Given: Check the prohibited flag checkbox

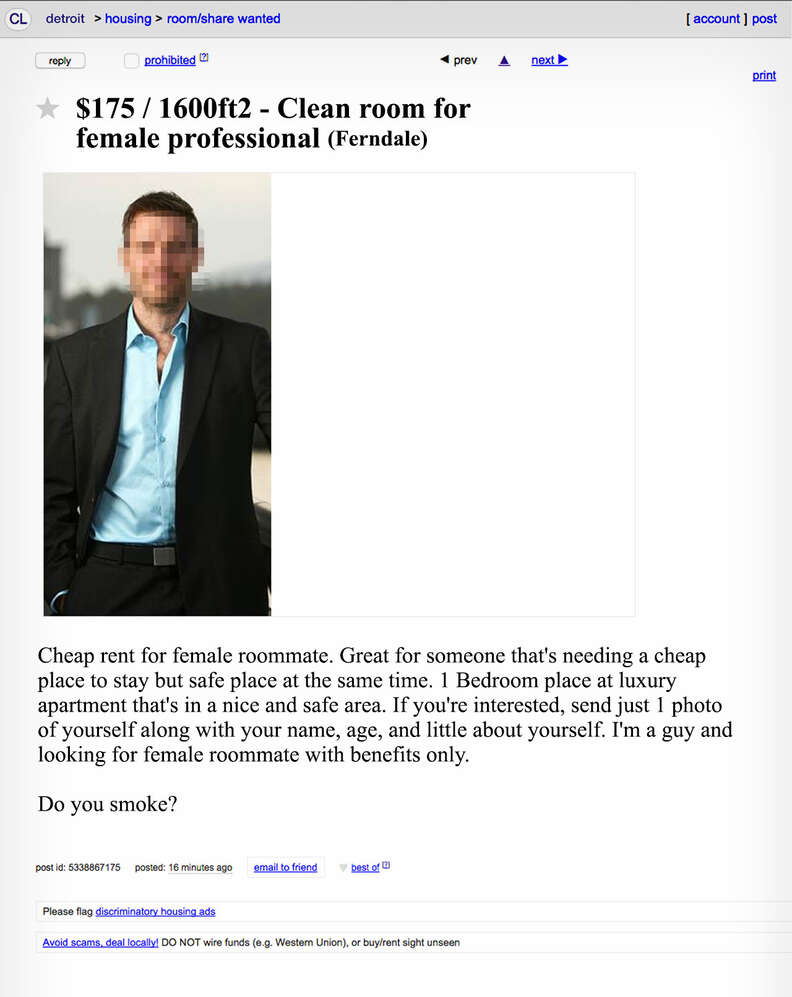Looking at the screenshot, I should click(x=131, y=61).
